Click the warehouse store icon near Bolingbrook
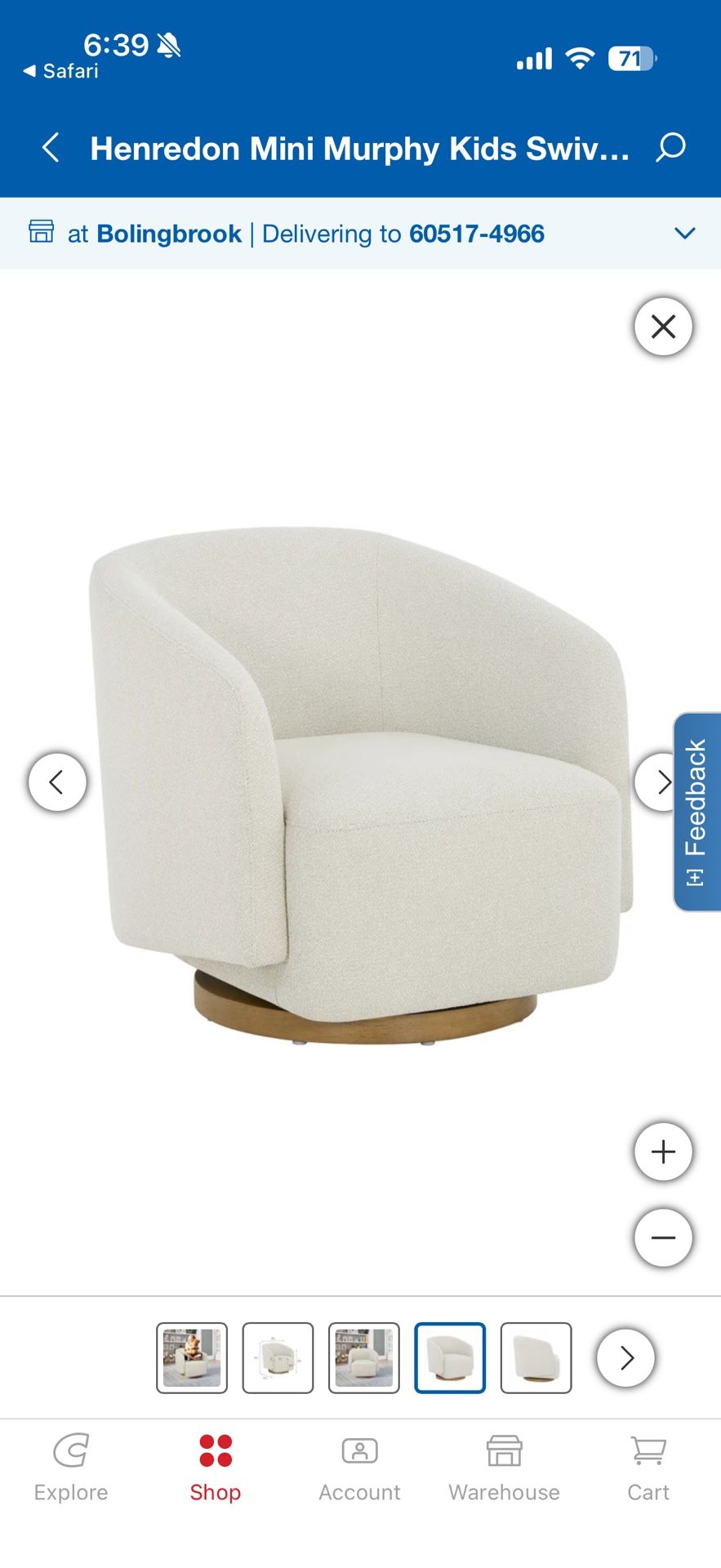This screenshot has width=721, height=1568. tap(42, 233)
